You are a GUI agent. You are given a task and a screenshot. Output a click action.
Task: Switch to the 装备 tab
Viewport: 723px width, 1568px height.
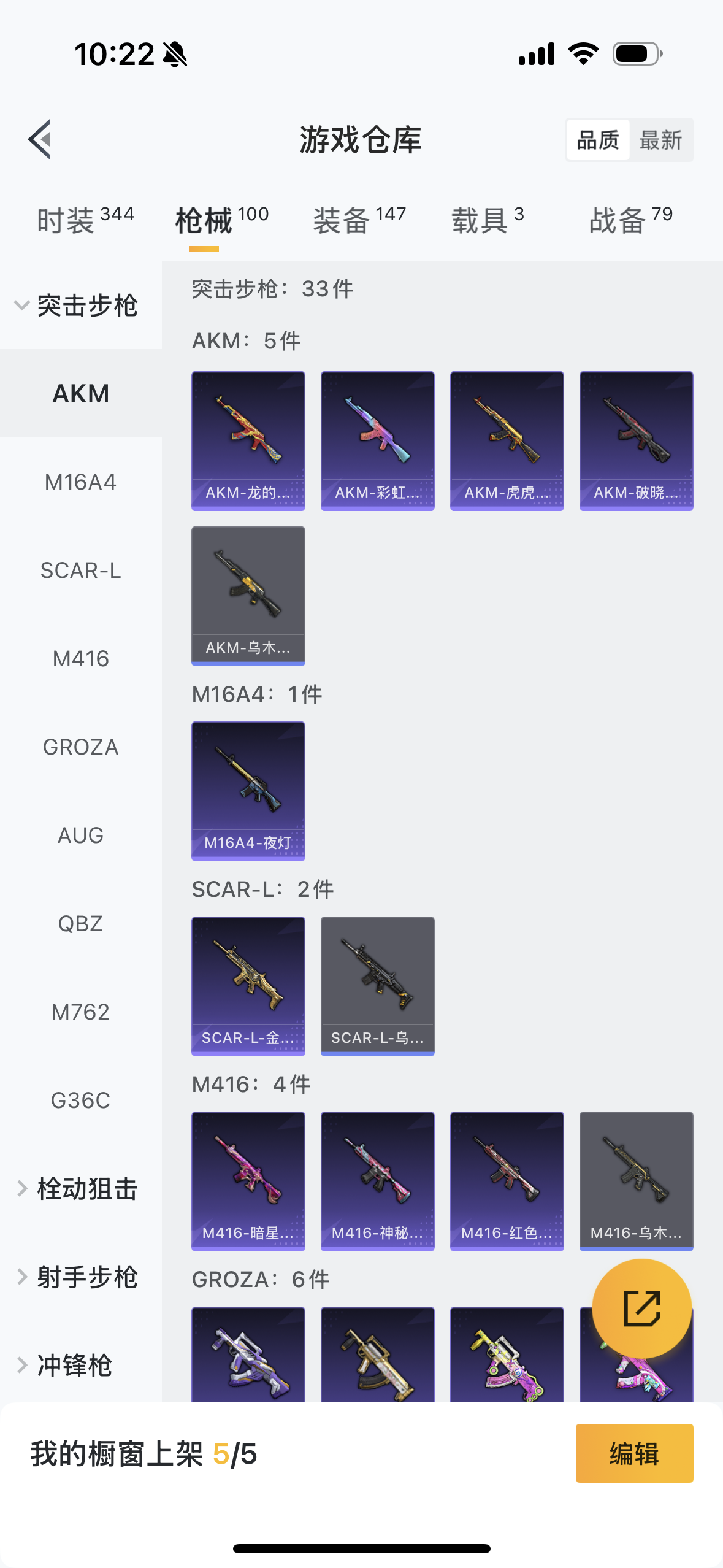pyautogui.click(x=359, y=220)
